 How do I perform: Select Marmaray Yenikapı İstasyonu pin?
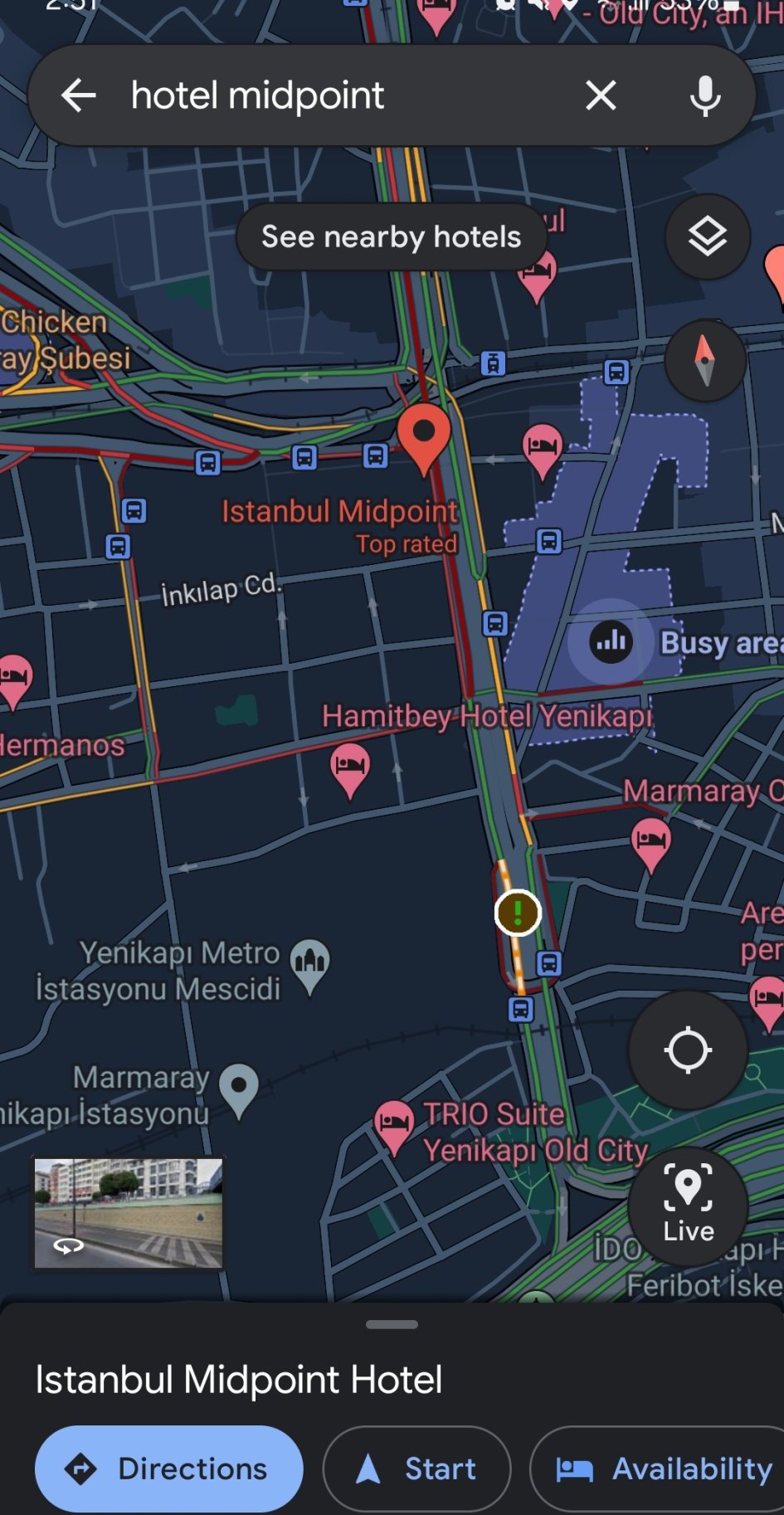point(240,1088)
